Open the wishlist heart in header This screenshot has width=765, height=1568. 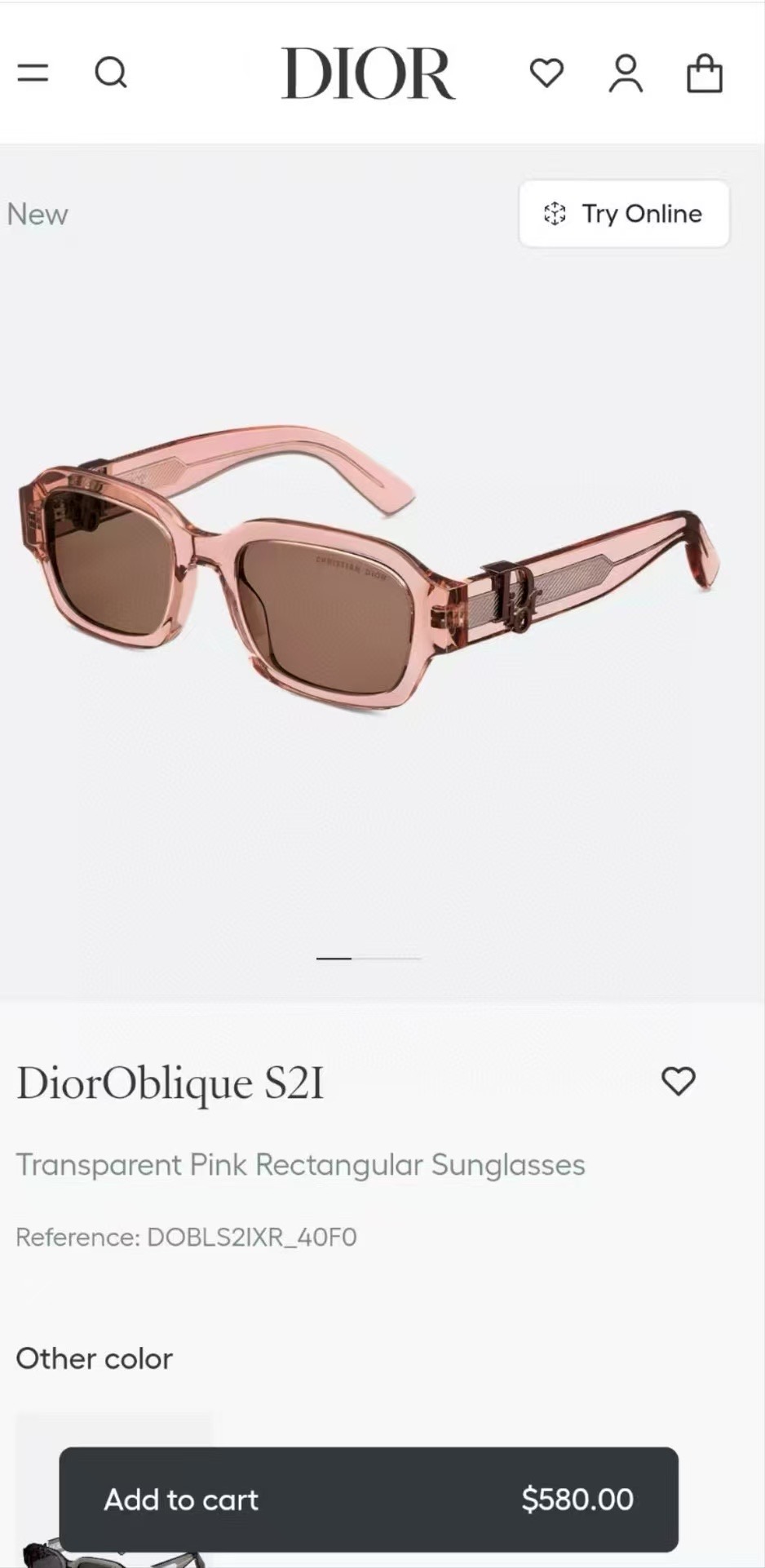pos(546,73)
